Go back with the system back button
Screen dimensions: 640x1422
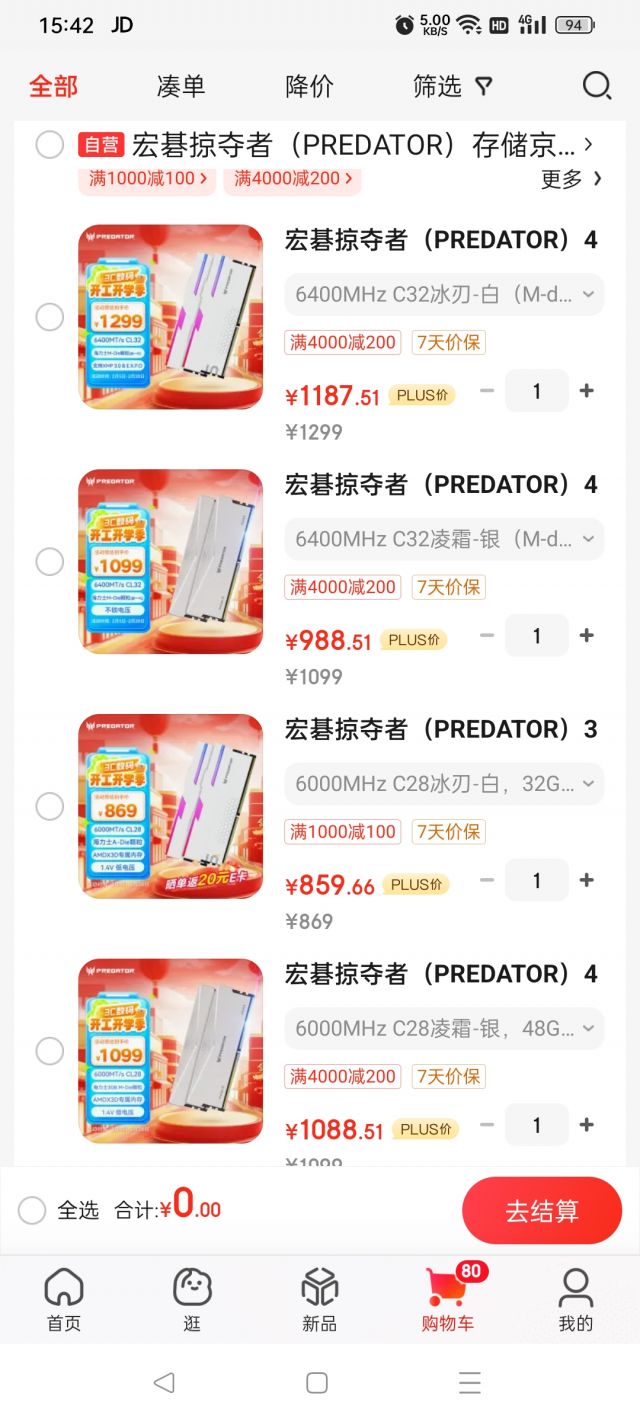click(x=164, y=1383)
